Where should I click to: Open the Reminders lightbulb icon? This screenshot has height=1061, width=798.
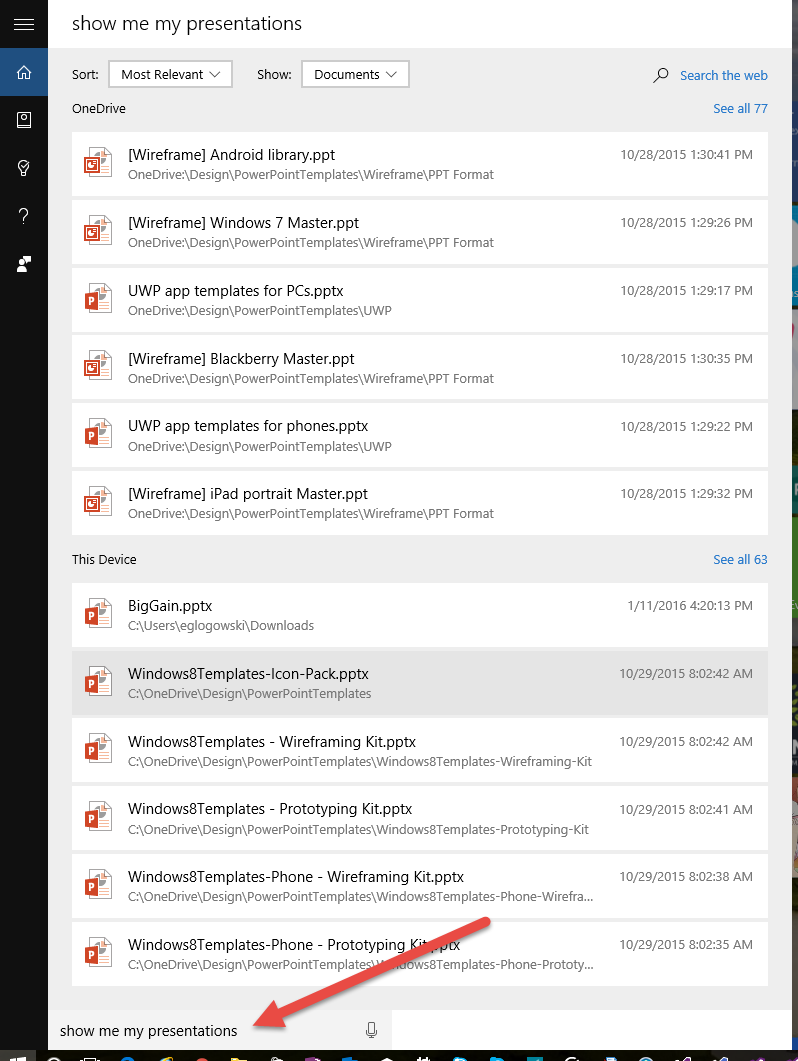(24, 168)
